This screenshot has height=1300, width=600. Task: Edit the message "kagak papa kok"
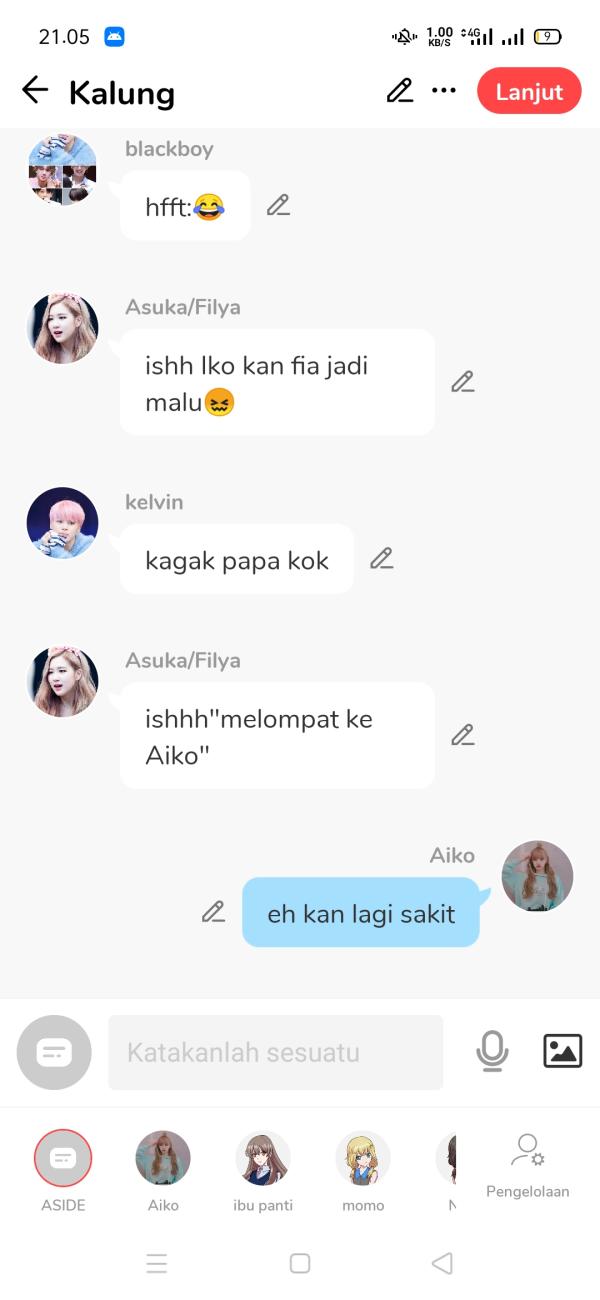point(381,559)
